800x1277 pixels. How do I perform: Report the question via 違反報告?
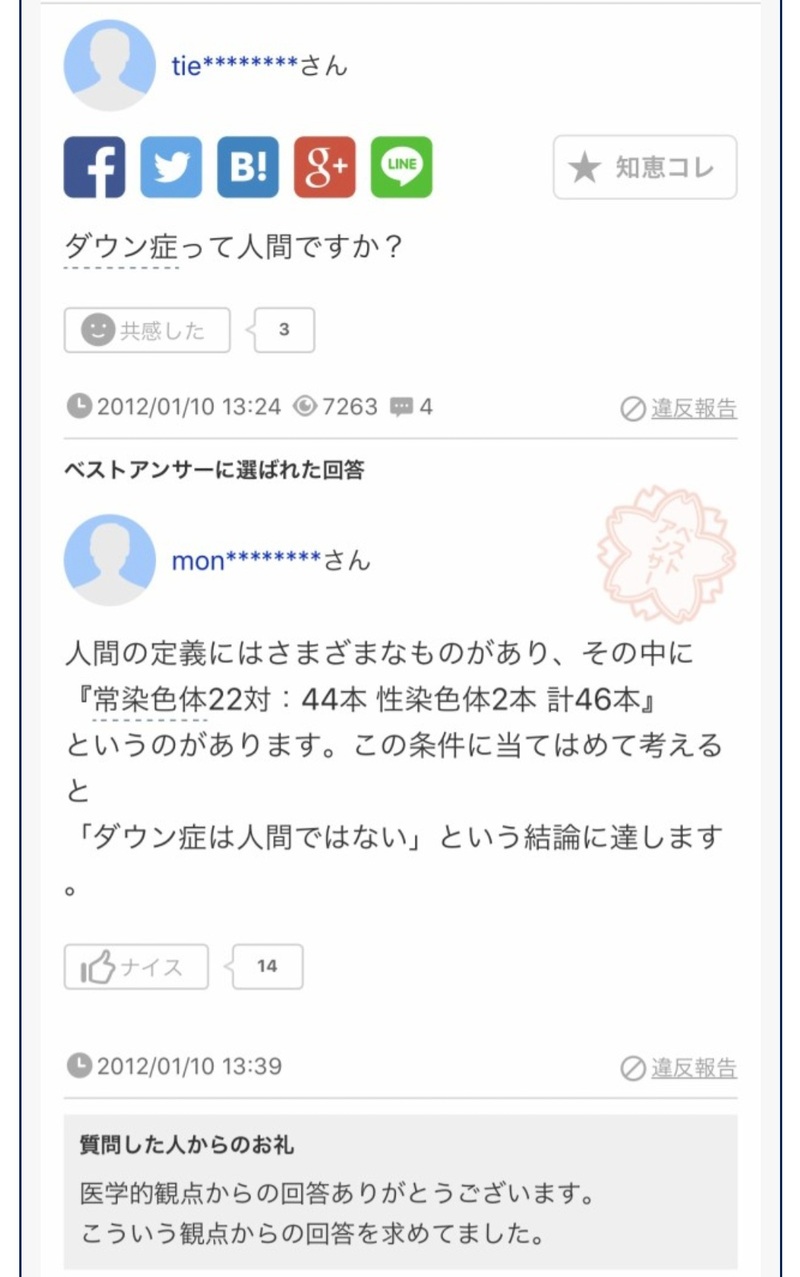pos(680,408)
